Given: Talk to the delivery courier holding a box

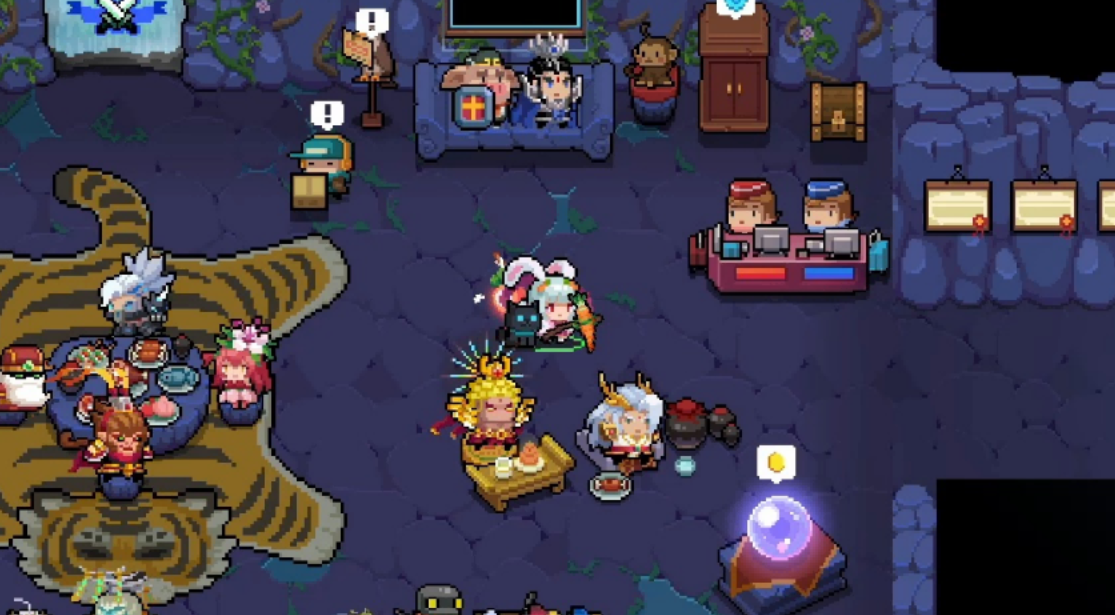Looking at the screenshot, I should click(x=322, y=172).
